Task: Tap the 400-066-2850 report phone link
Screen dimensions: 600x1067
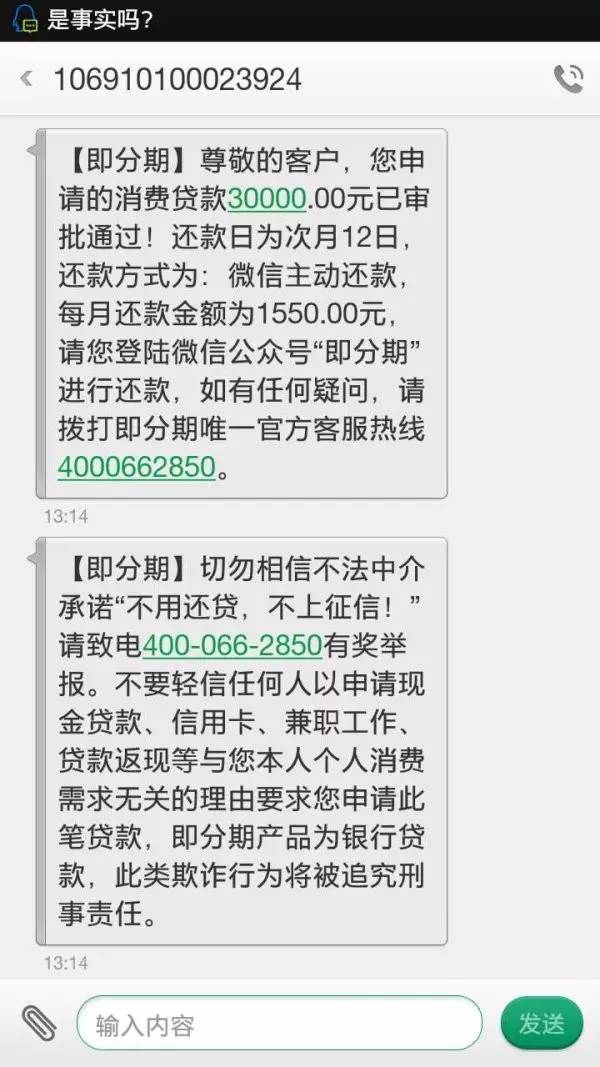Action: (x=232, y=645)
